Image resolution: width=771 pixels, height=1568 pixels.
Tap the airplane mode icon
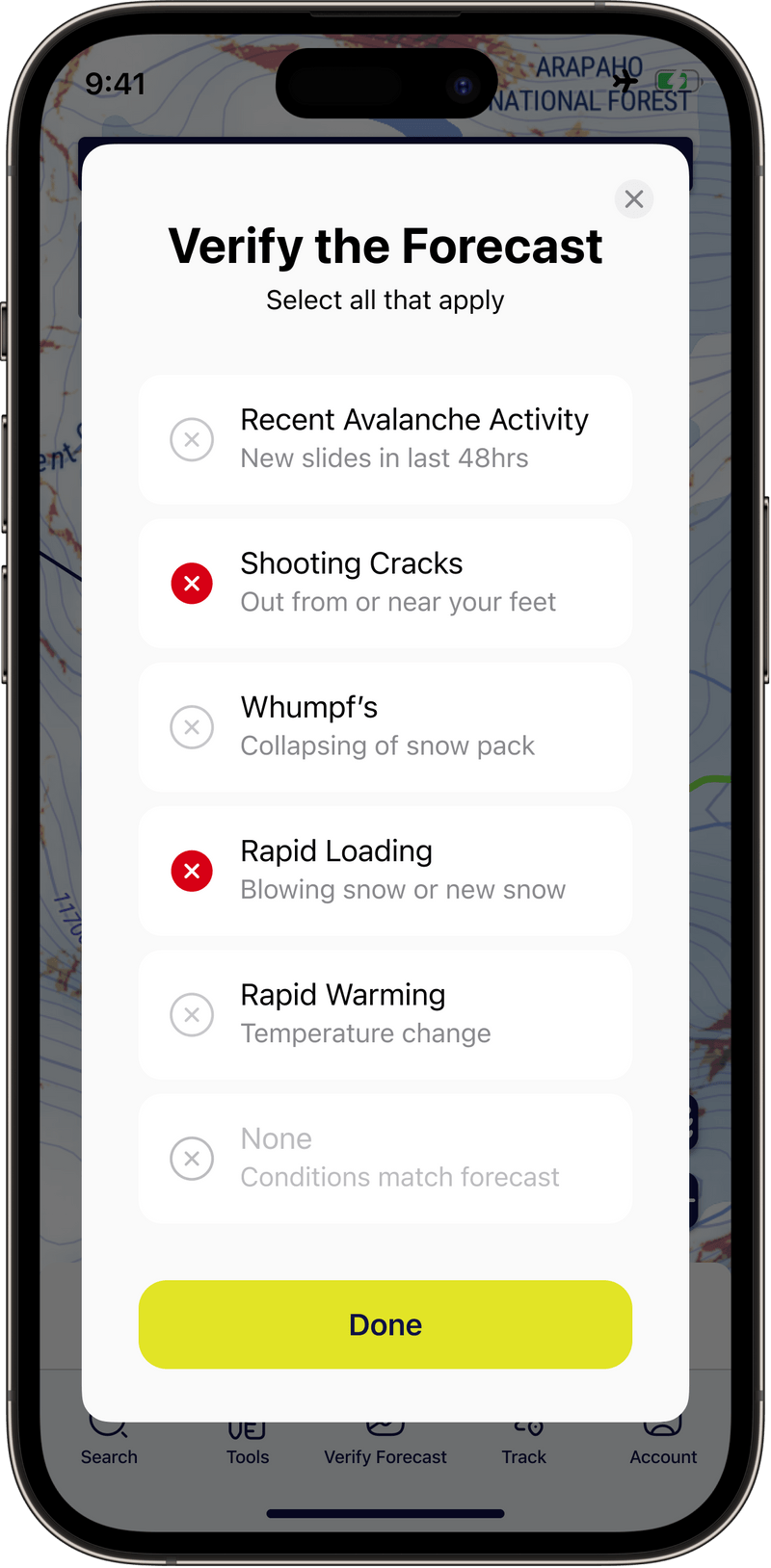pos(625,82)
